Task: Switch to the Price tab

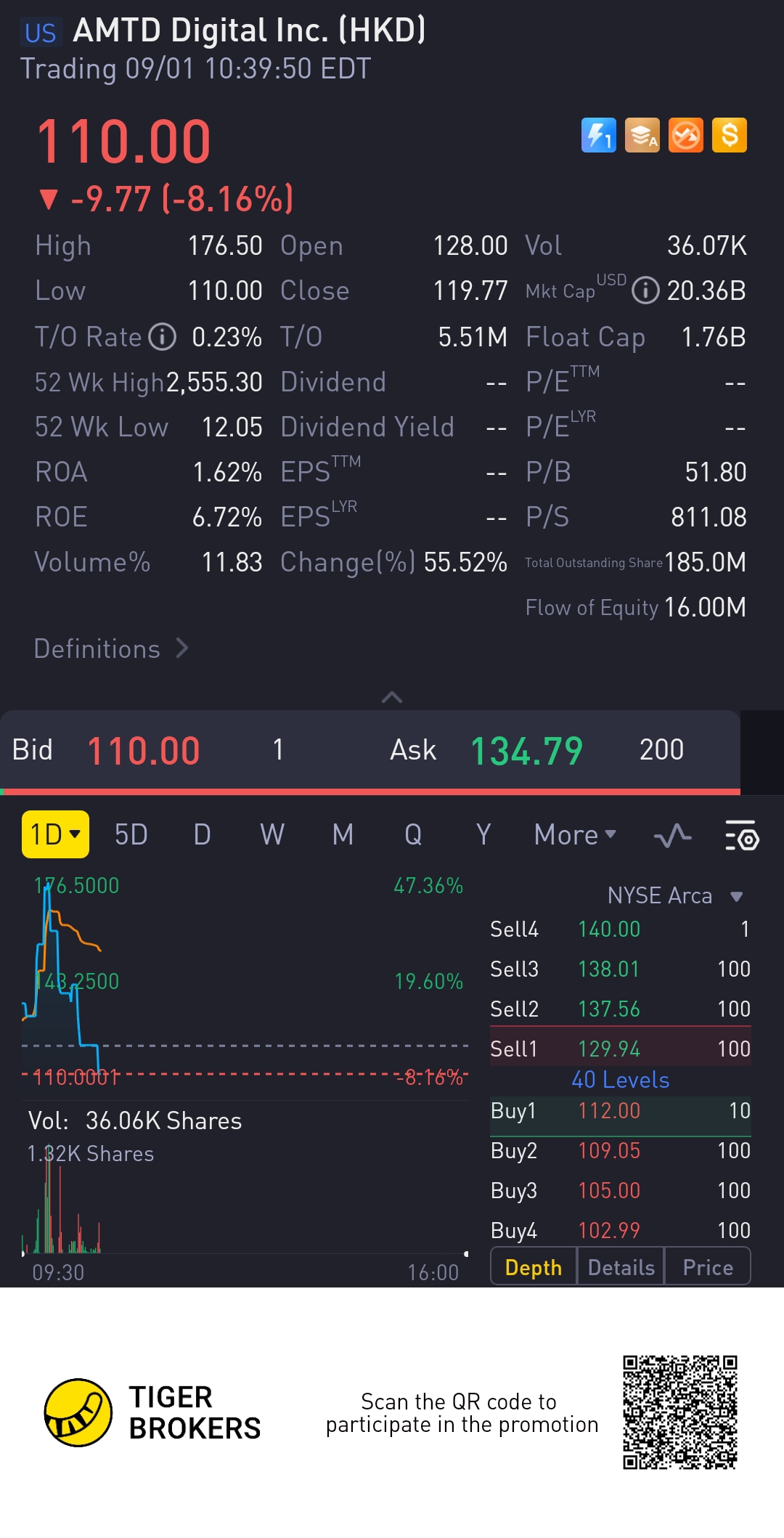Action: coord(708,1267)
